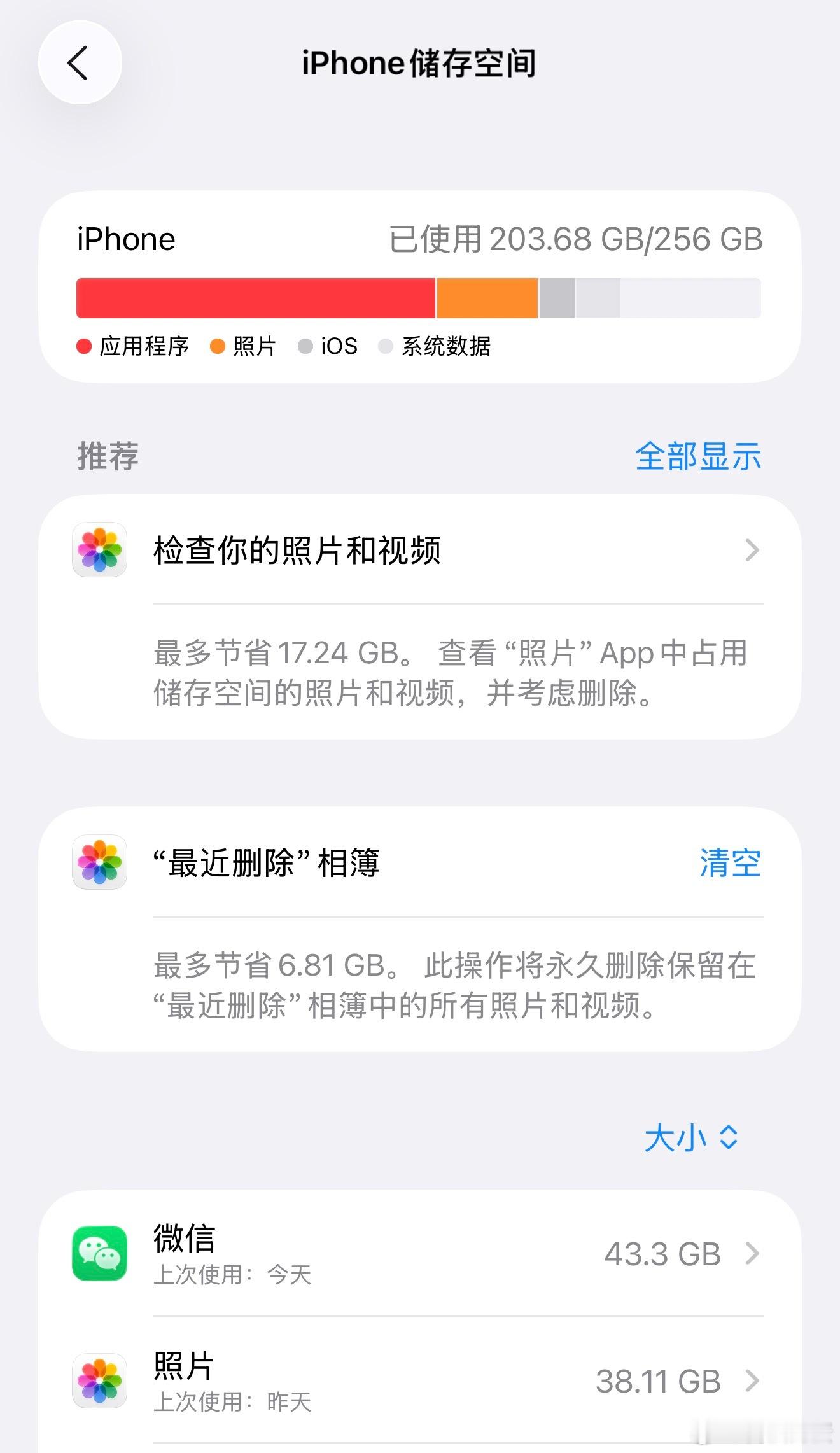
Task: Tap the 全部显示 link
Action: tap(697, 456)
